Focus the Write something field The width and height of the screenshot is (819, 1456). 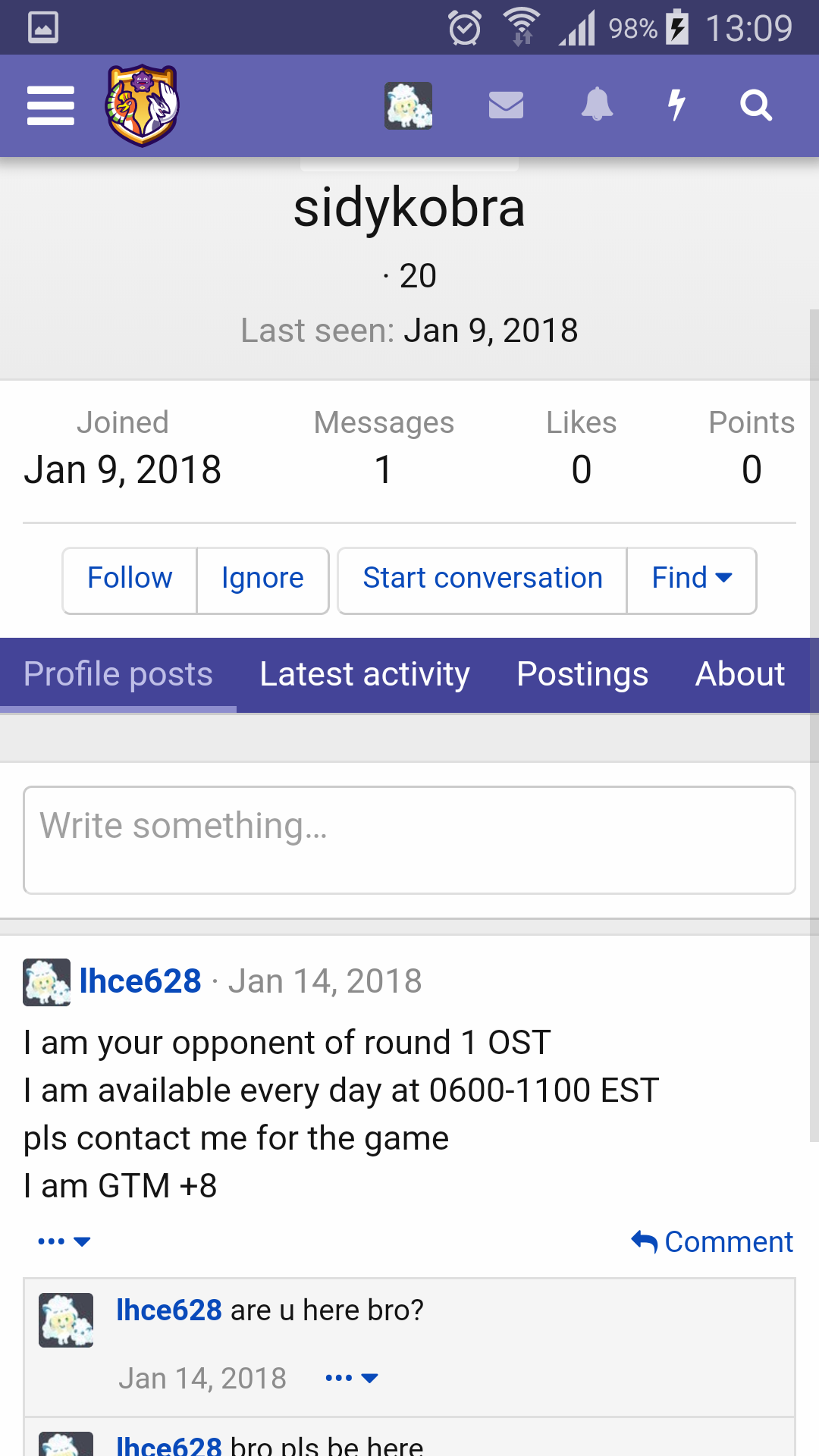[x=409, y=840]
